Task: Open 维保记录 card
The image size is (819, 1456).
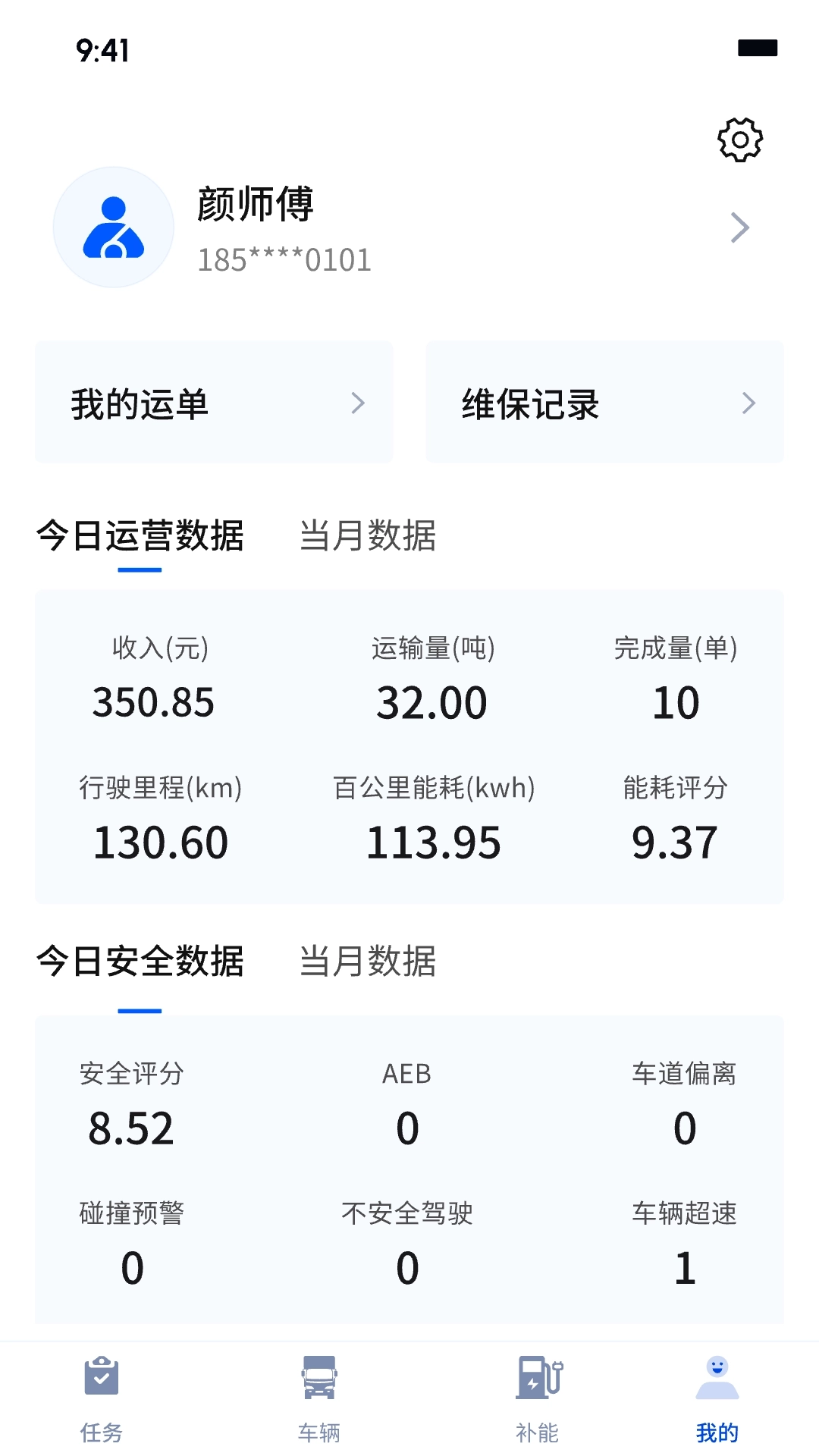Action: pyautogui.click(x=605, y=403)
